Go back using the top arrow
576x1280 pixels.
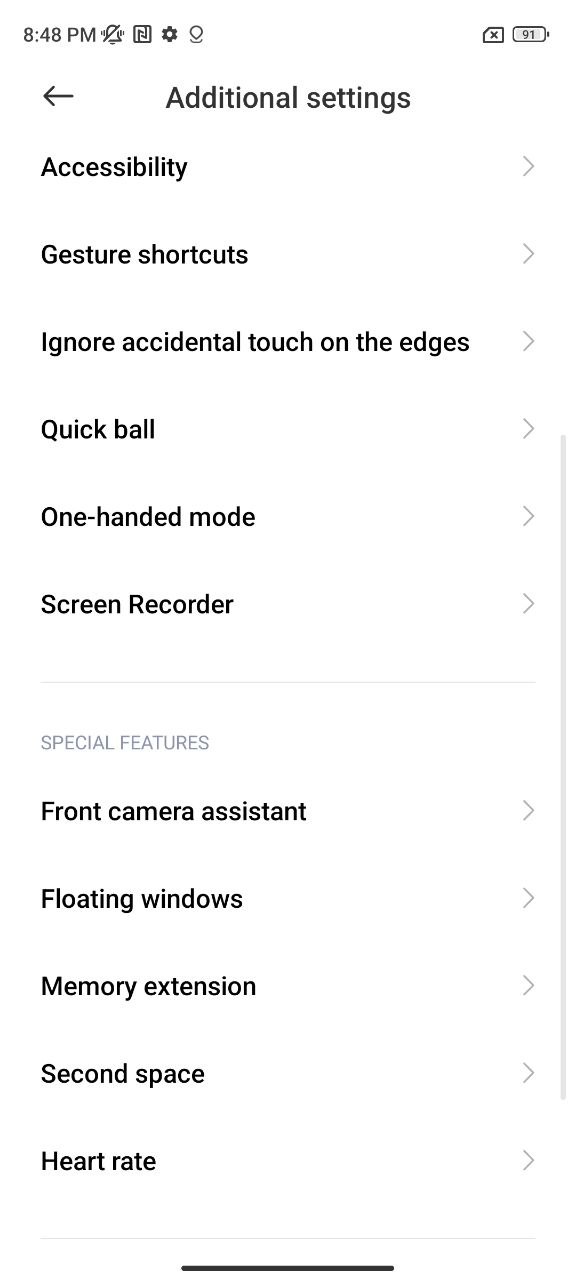coord(59,96)
